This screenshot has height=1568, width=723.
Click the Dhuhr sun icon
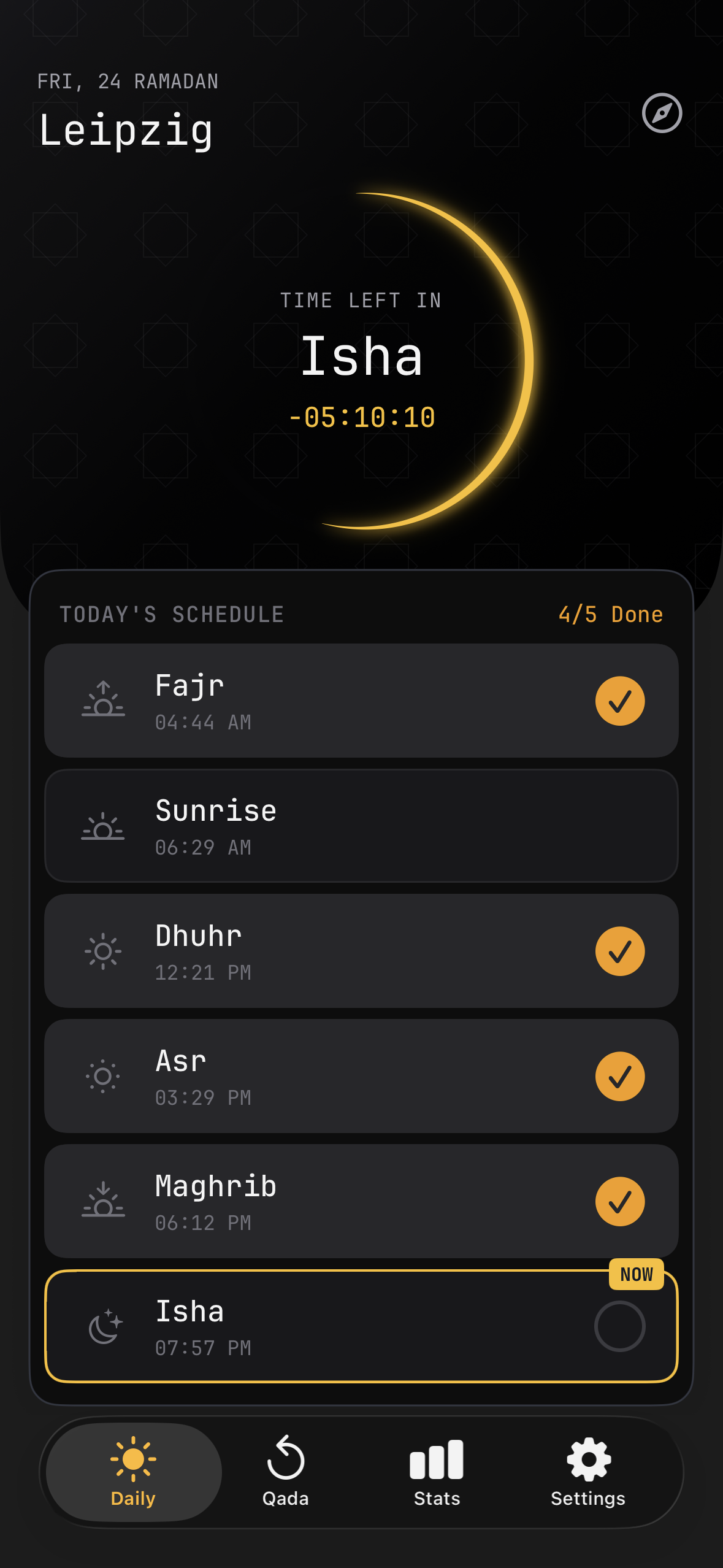104,951
